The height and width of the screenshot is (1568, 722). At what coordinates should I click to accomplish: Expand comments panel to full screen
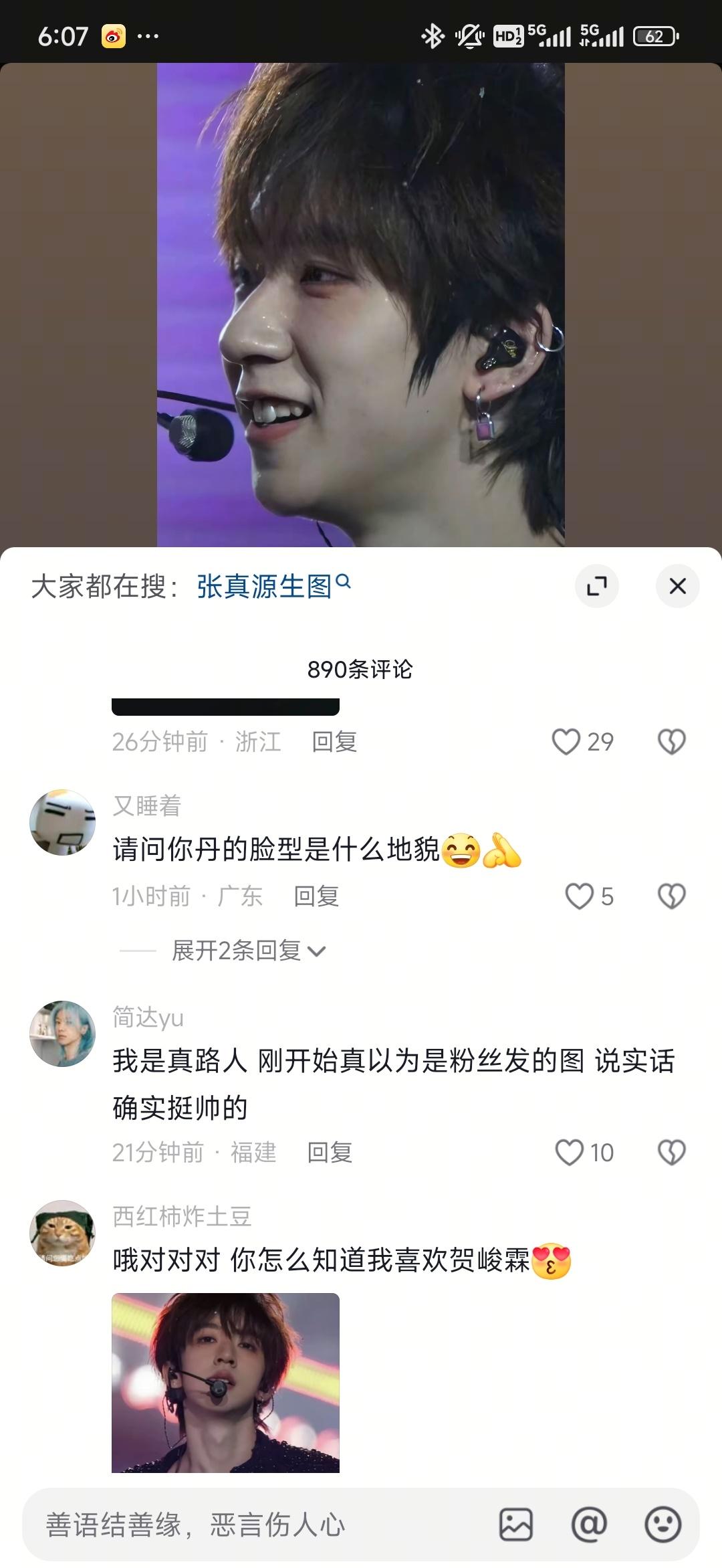(x=596, y=586)
